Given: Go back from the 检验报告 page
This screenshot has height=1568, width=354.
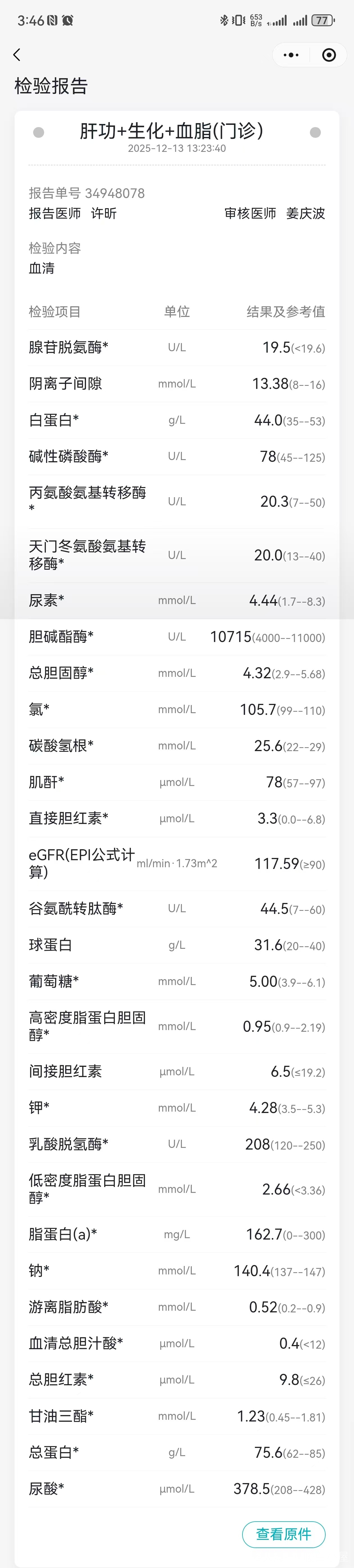Looking at the screenshot, I should pyautogui.click(x=16, y=55).
